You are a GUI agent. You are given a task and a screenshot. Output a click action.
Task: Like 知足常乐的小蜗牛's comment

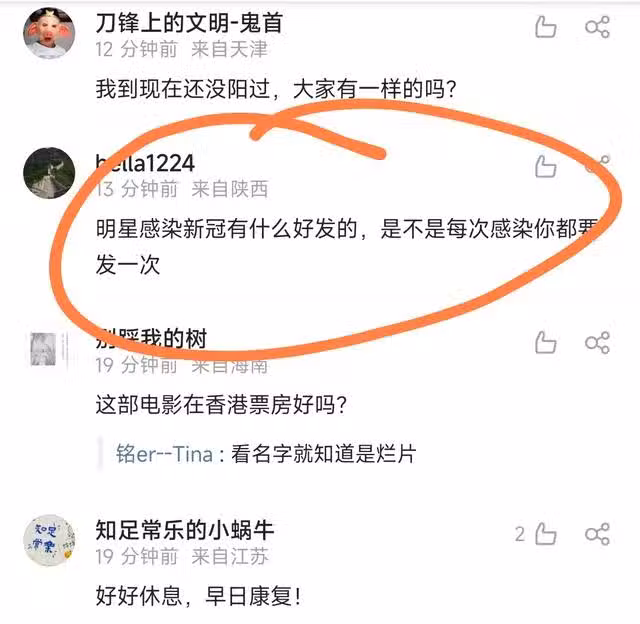pyautogui.click(x=546, y=534)
